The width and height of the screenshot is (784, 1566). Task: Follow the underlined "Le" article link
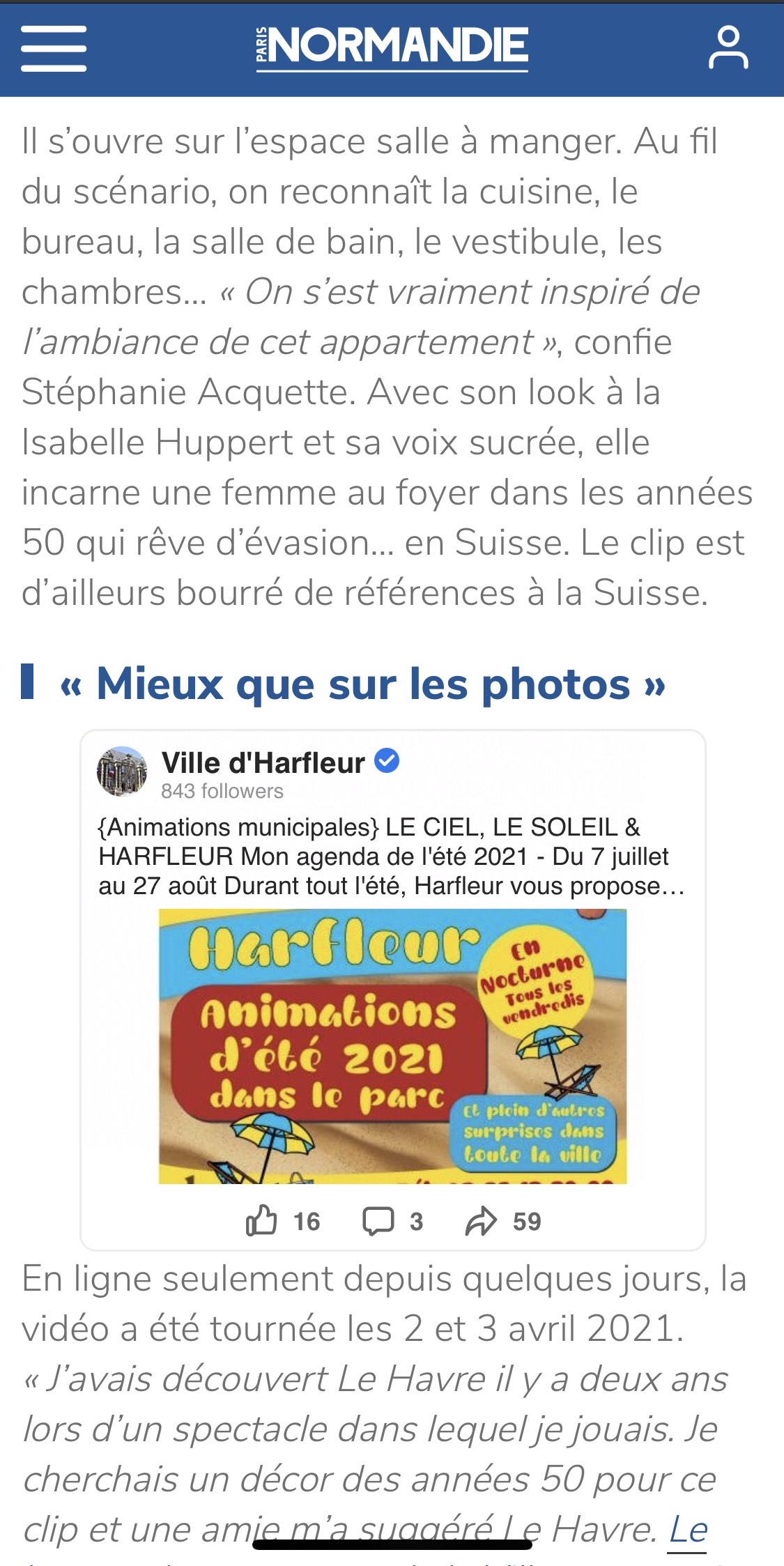[688, 1530]
